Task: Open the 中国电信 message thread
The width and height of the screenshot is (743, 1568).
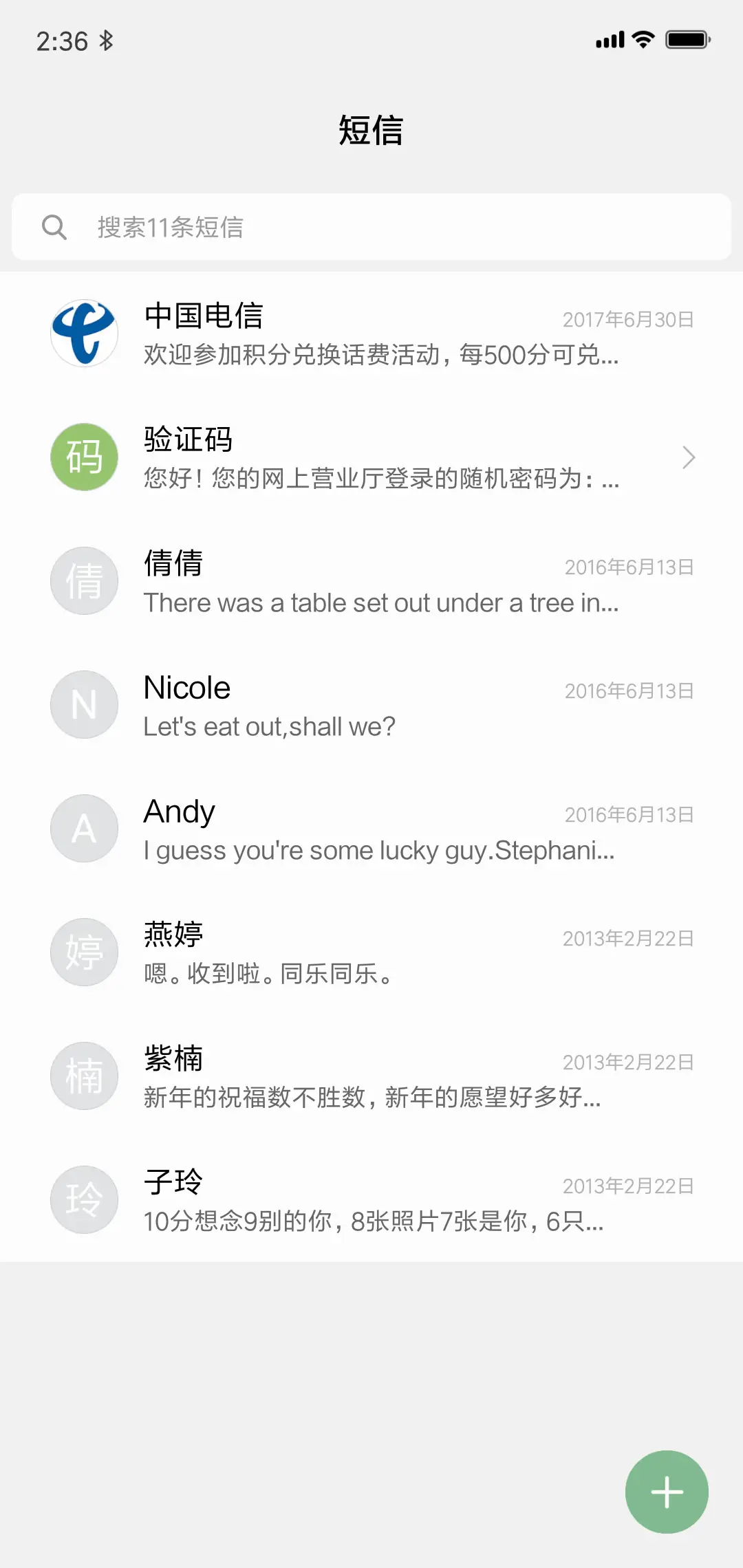Action: click(x=371, y=334)
